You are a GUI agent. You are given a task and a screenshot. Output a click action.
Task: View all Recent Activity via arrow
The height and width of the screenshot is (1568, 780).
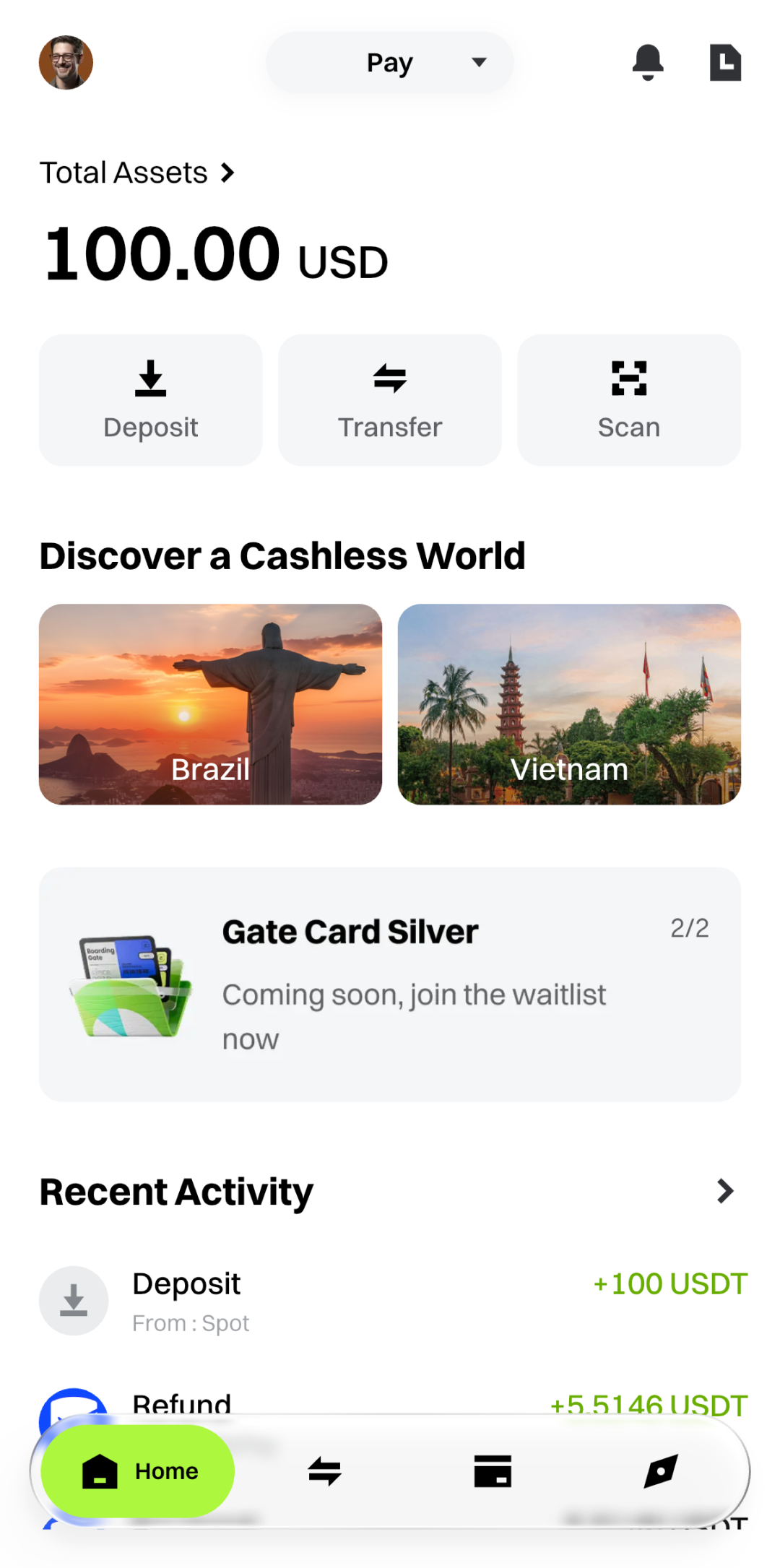[725, 1191]
